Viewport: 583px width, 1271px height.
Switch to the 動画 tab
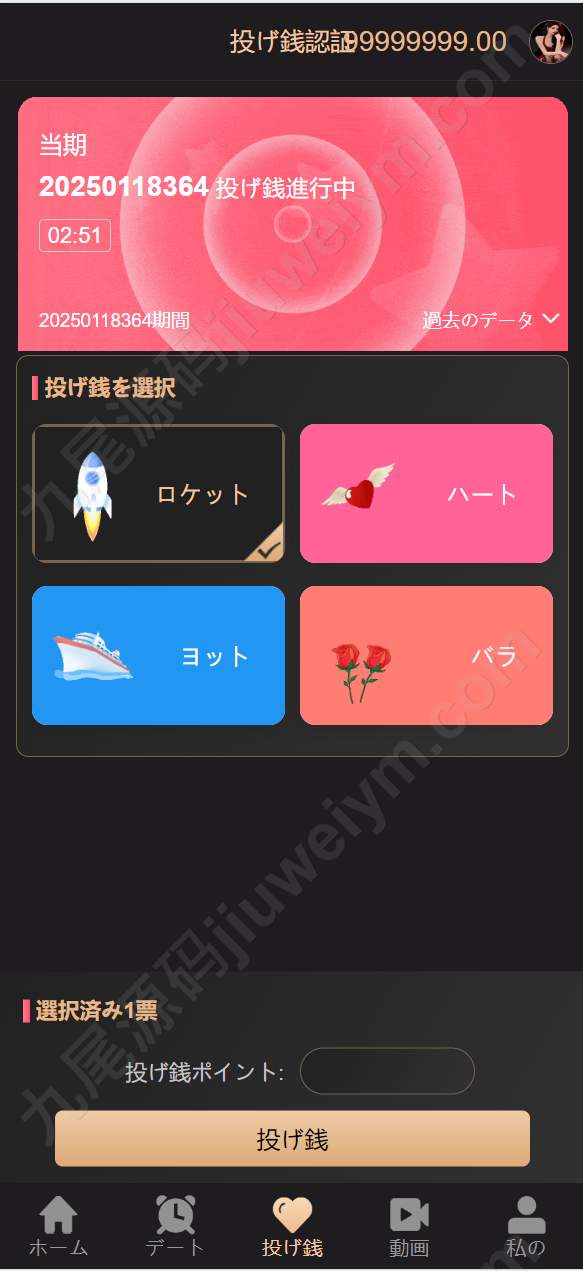pyautogui.click(x=409, y=1227)
